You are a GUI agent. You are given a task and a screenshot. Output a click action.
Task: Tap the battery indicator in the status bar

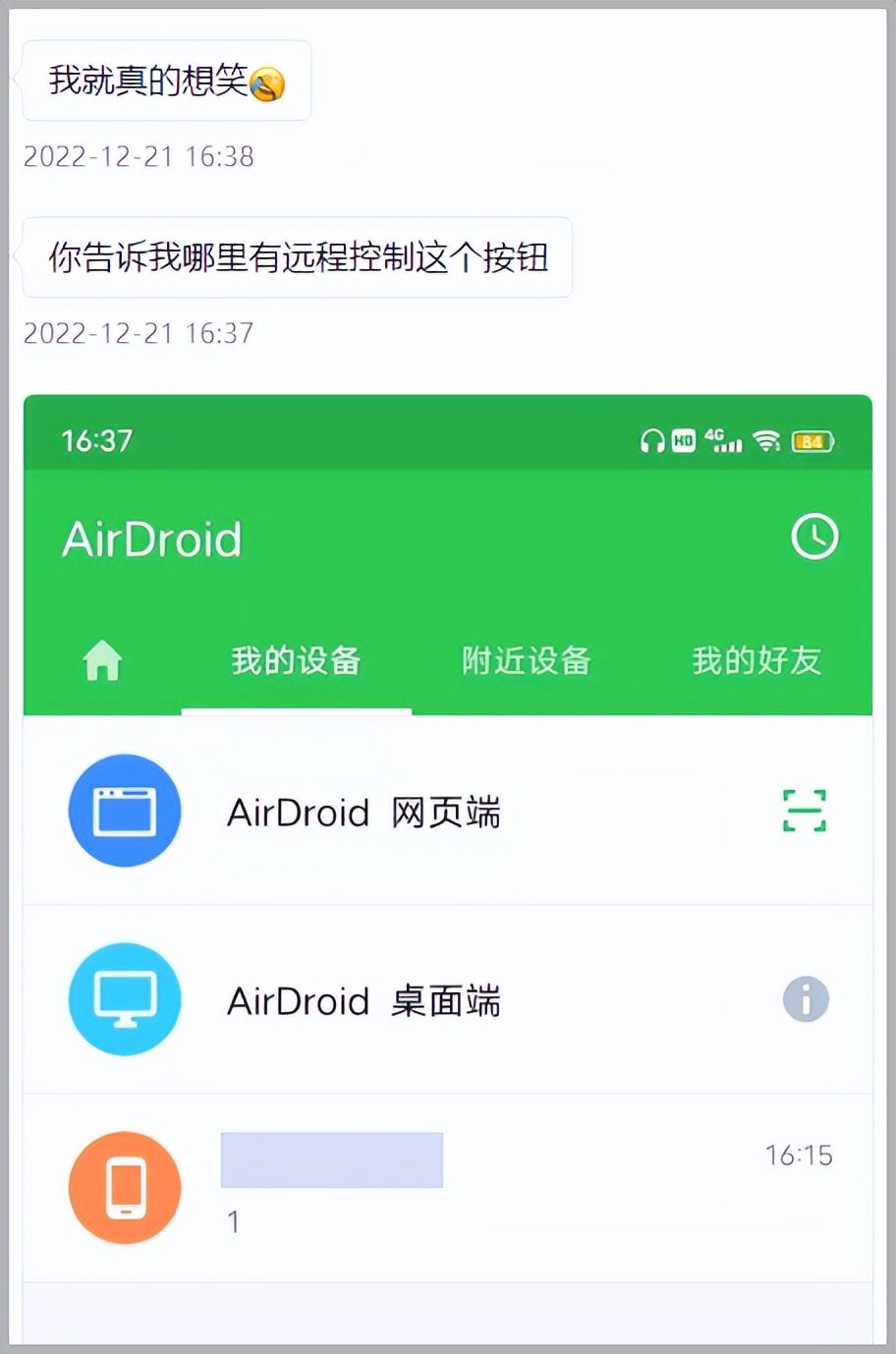[x=813, y=441]
